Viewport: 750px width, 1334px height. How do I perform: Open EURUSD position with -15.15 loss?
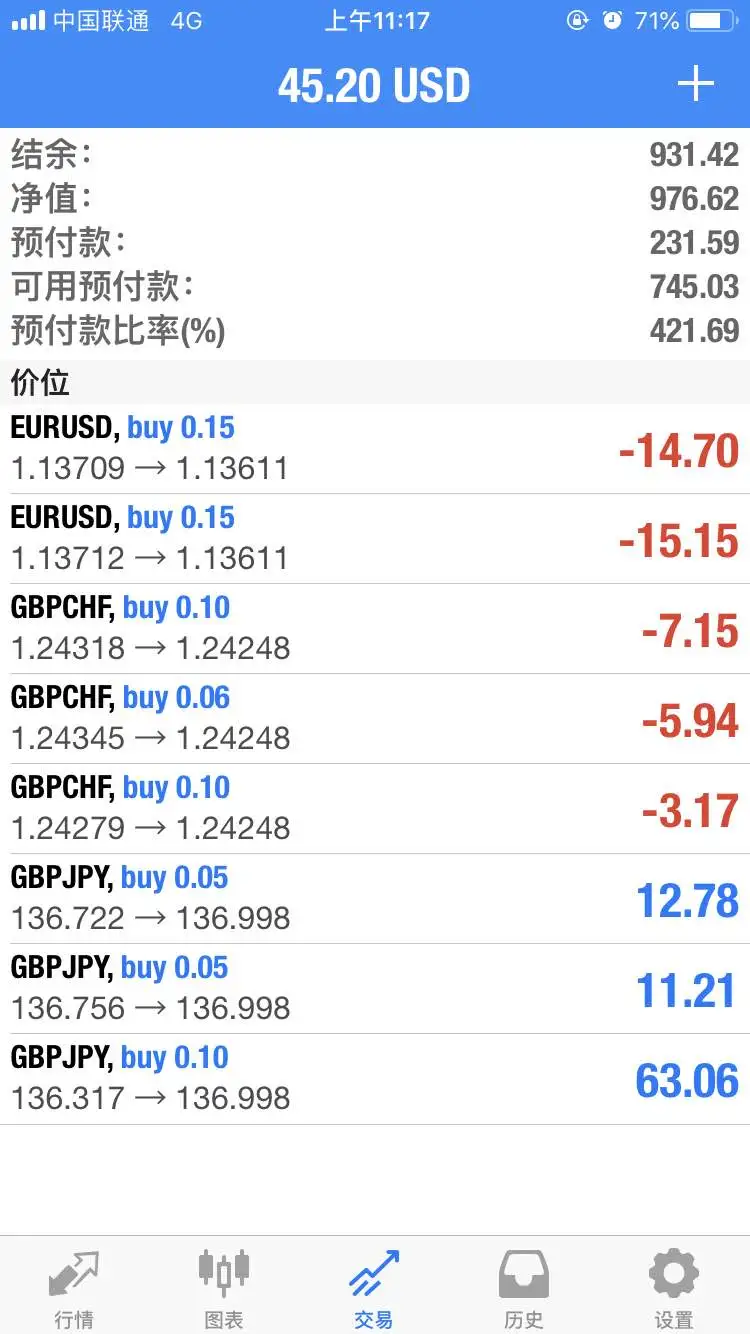(x=375, y=539)
